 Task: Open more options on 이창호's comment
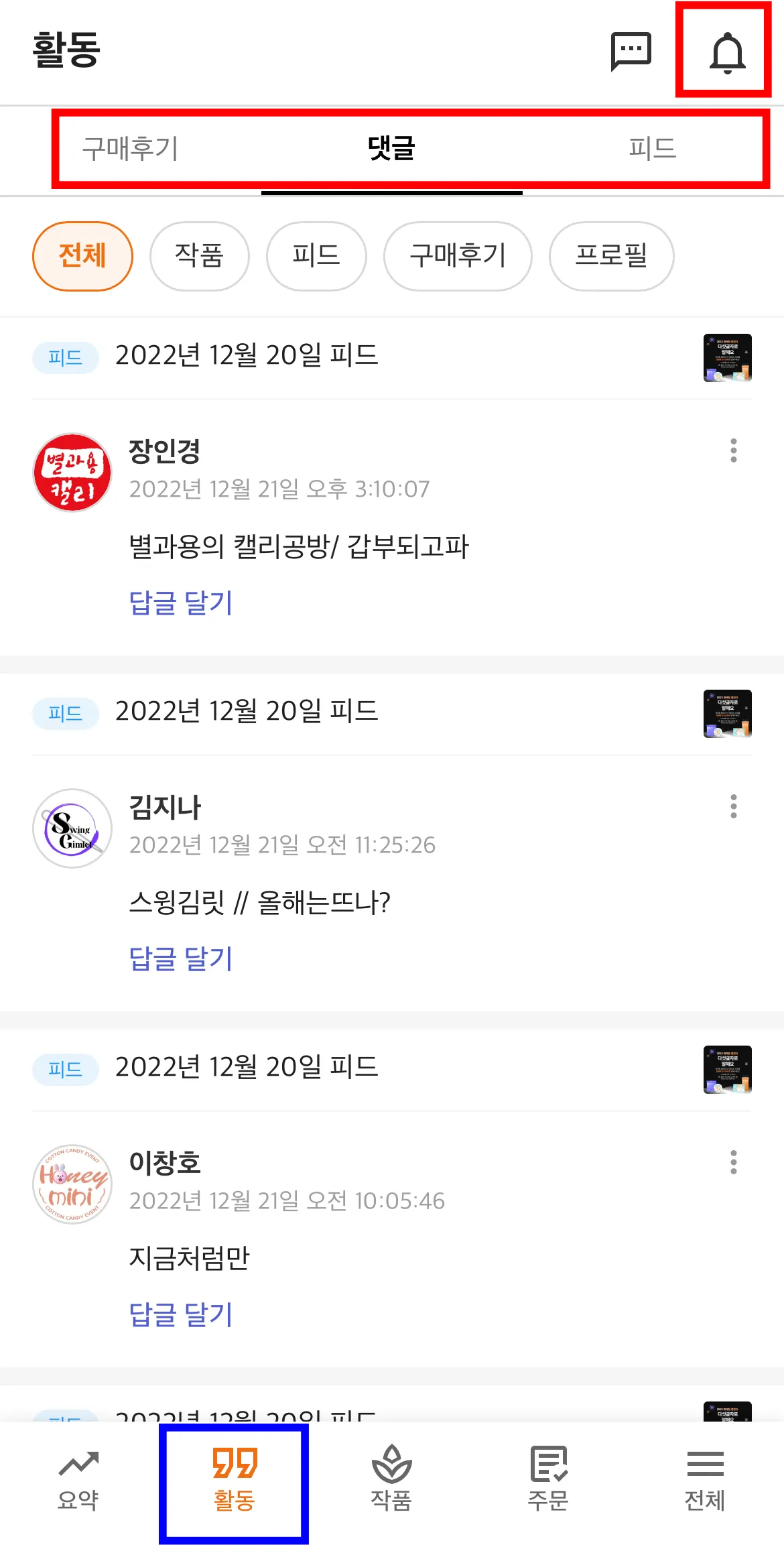[734, 1162]
